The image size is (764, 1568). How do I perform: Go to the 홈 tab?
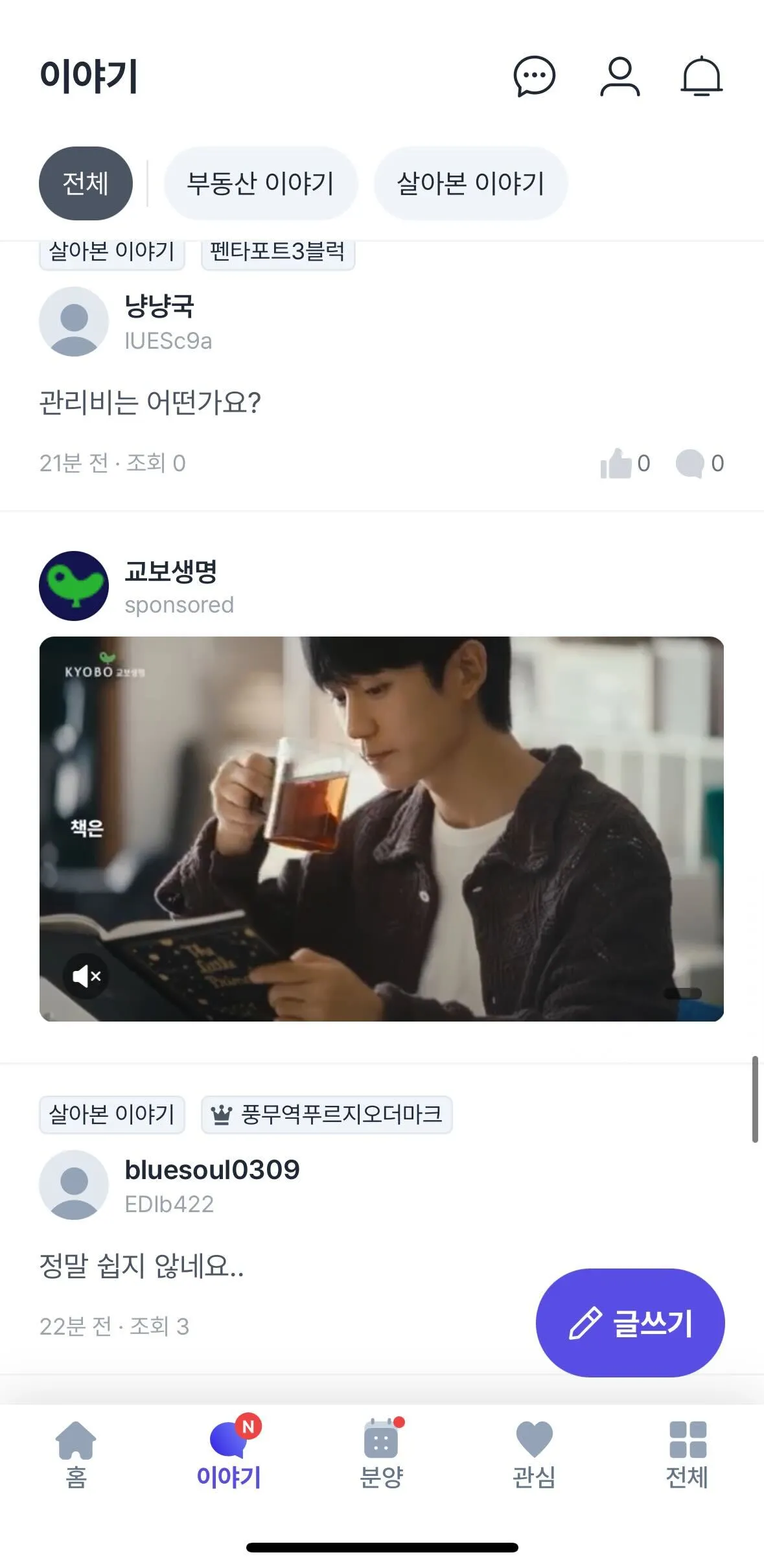tap(76, 1454)
